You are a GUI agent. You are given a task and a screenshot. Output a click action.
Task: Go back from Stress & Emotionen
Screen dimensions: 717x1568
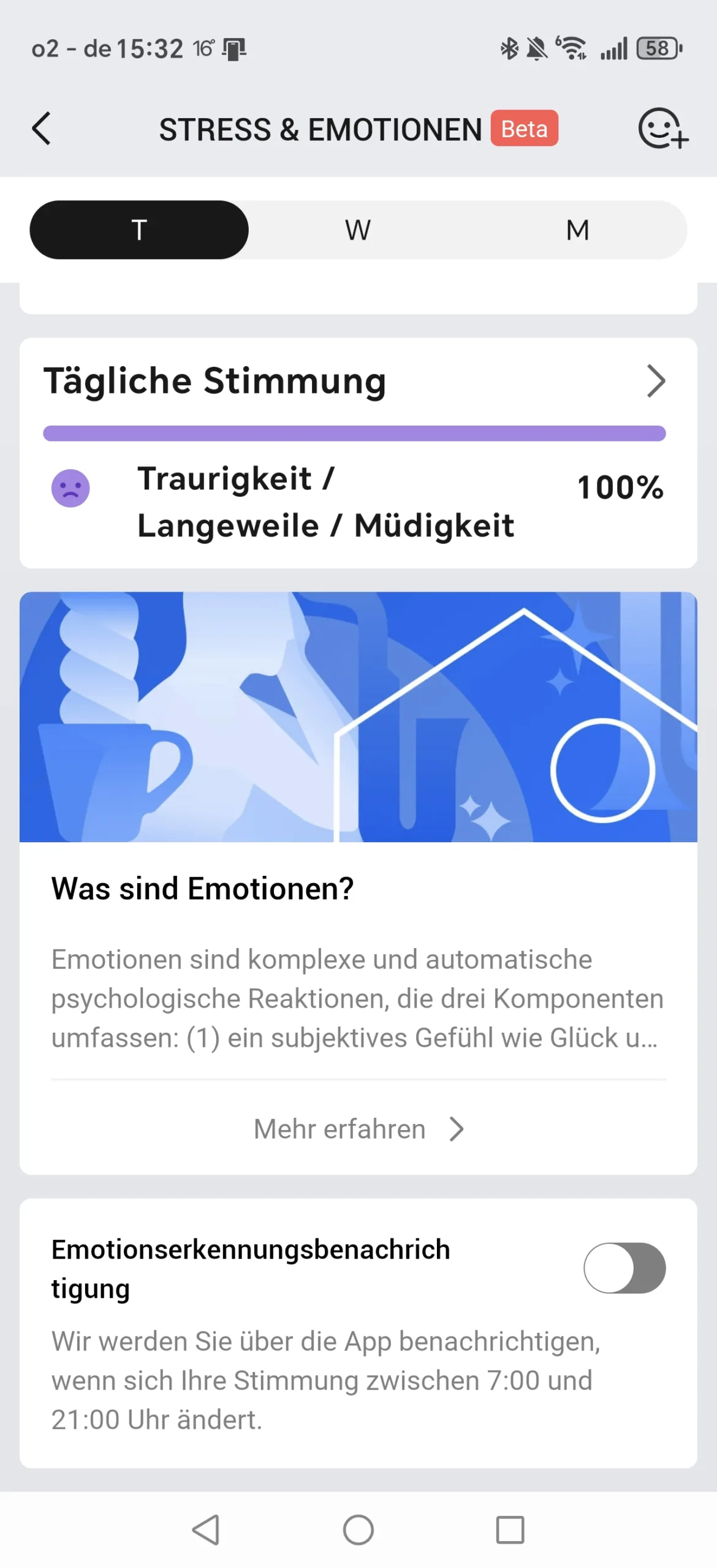[x=42, y=129]
